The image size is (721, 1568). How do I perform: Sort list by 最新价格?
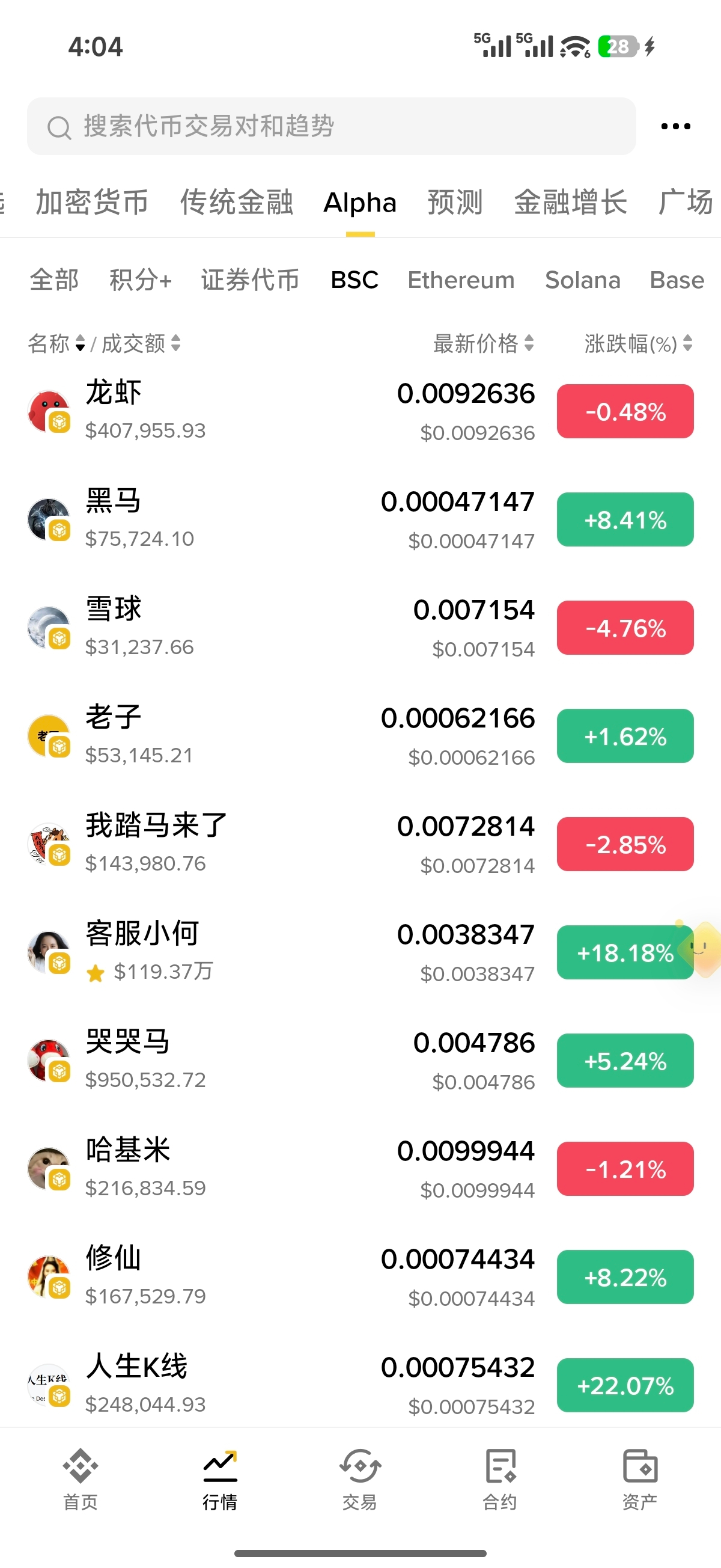(x=484, y=343)
